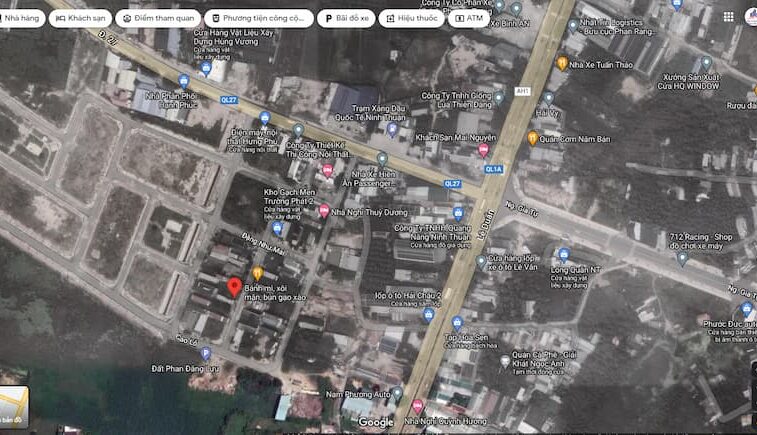Image resolution: width=757 pixels, height=435 pixels.
Task: Tap the Phương tiện công cộng chip
Action: (x=258, y=18)
